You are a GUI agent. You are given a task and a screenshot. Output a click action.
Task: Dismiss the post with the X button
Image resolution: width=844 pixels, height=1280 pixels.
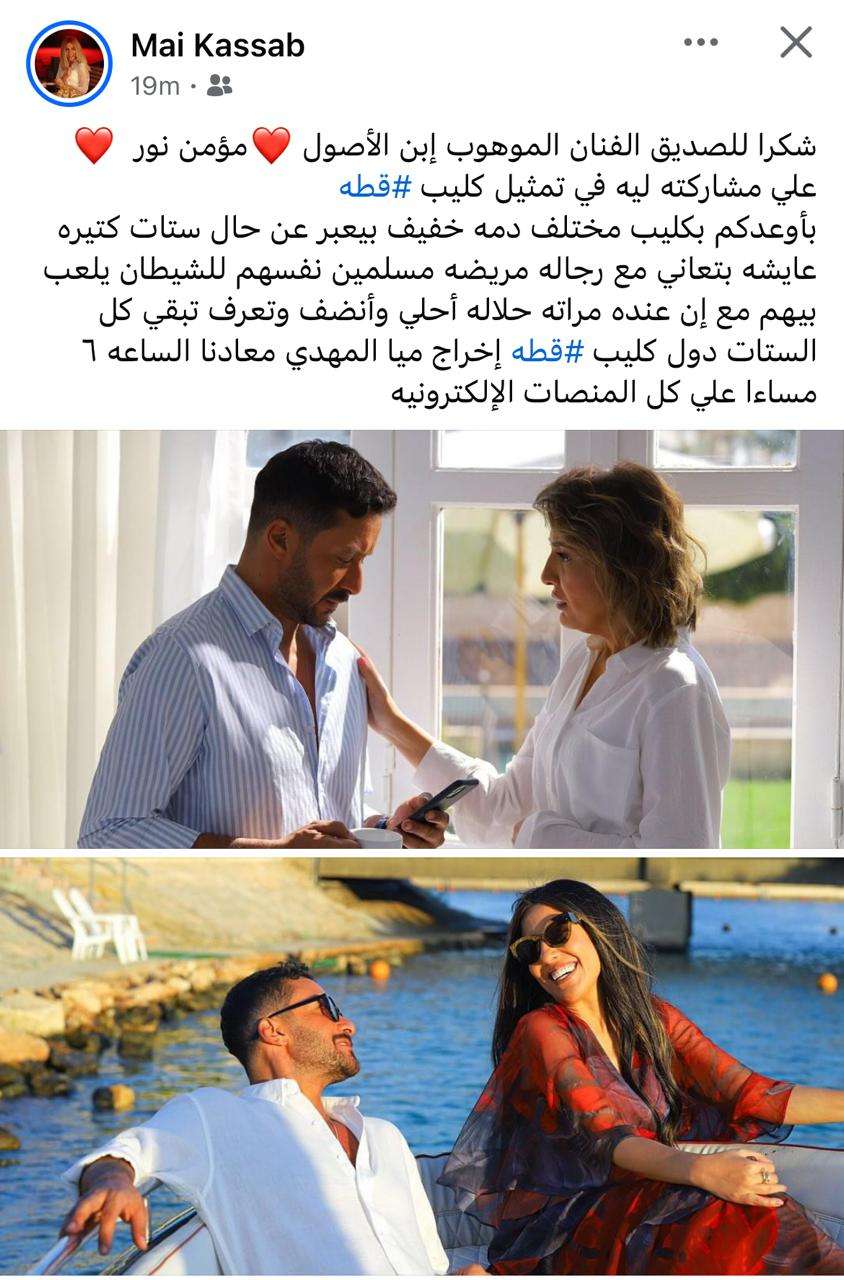point(795,43)
